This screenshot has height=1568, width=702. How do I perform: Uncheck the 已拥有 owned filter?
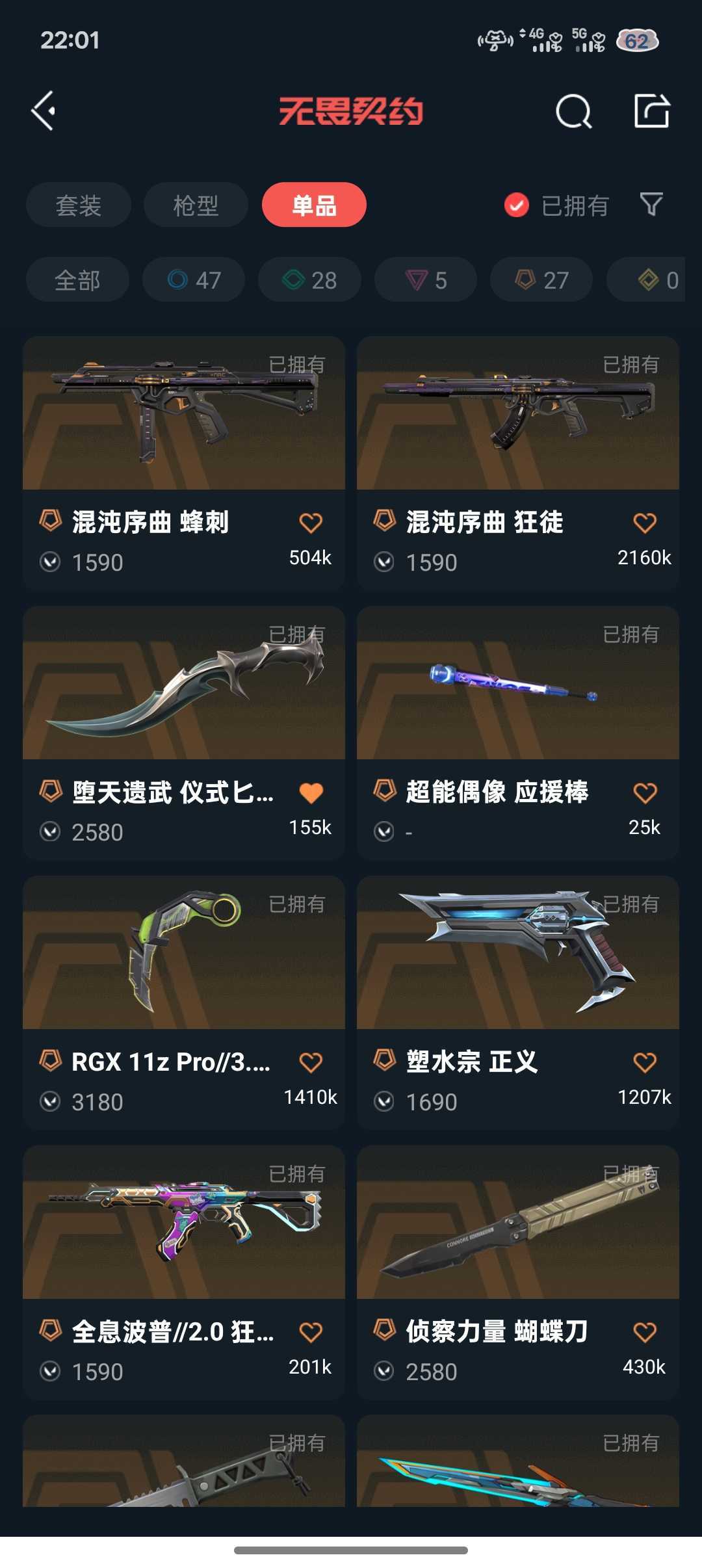517,205
